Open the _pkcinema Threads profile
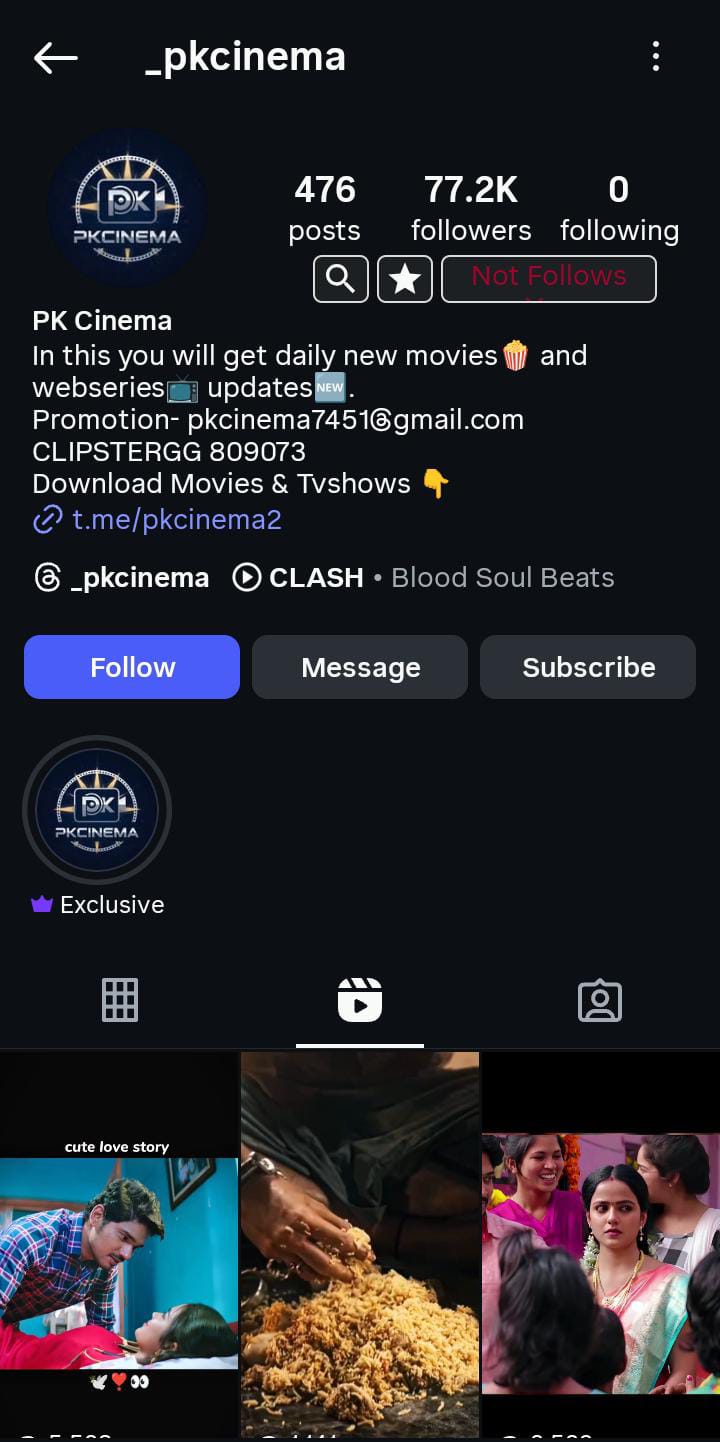This screenshot has width=720, height=1442. [121, 577]
